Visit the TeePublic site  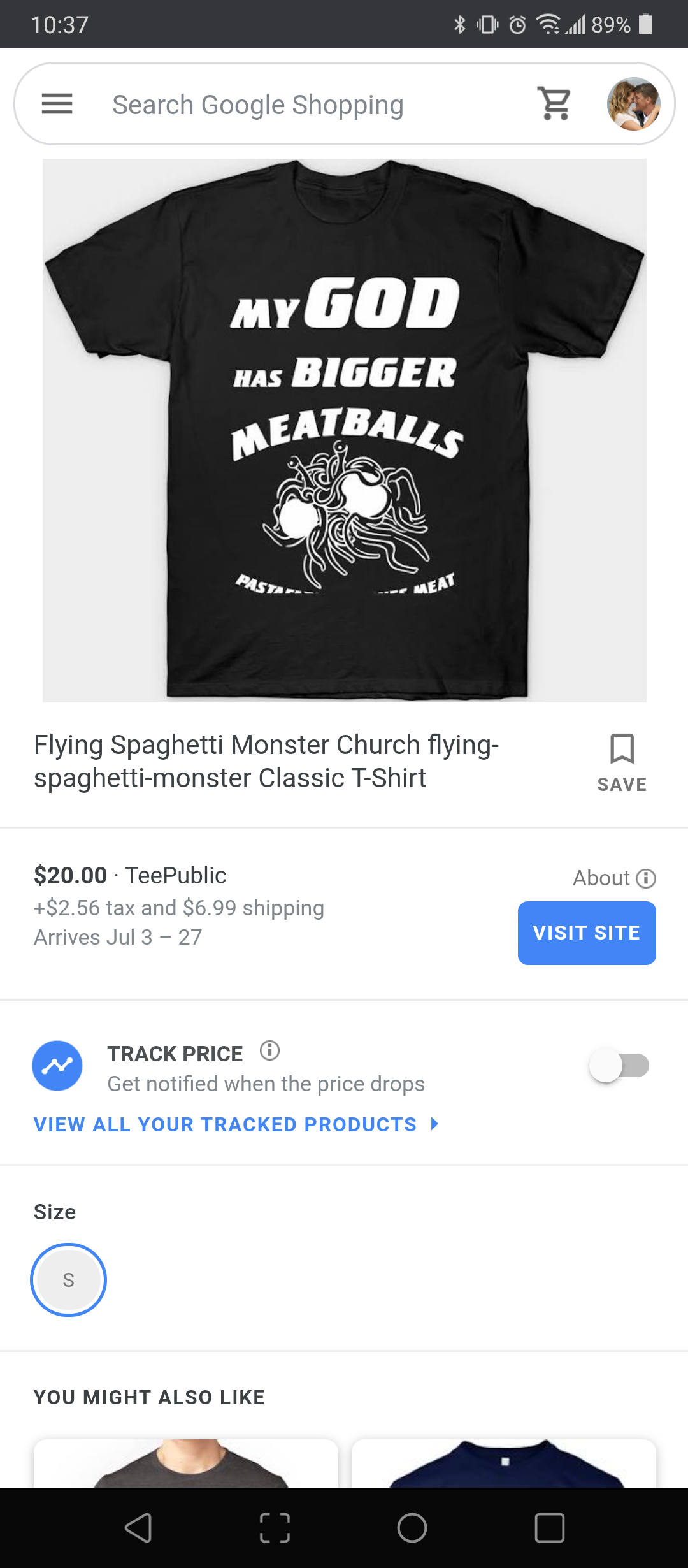coord(586,933)
